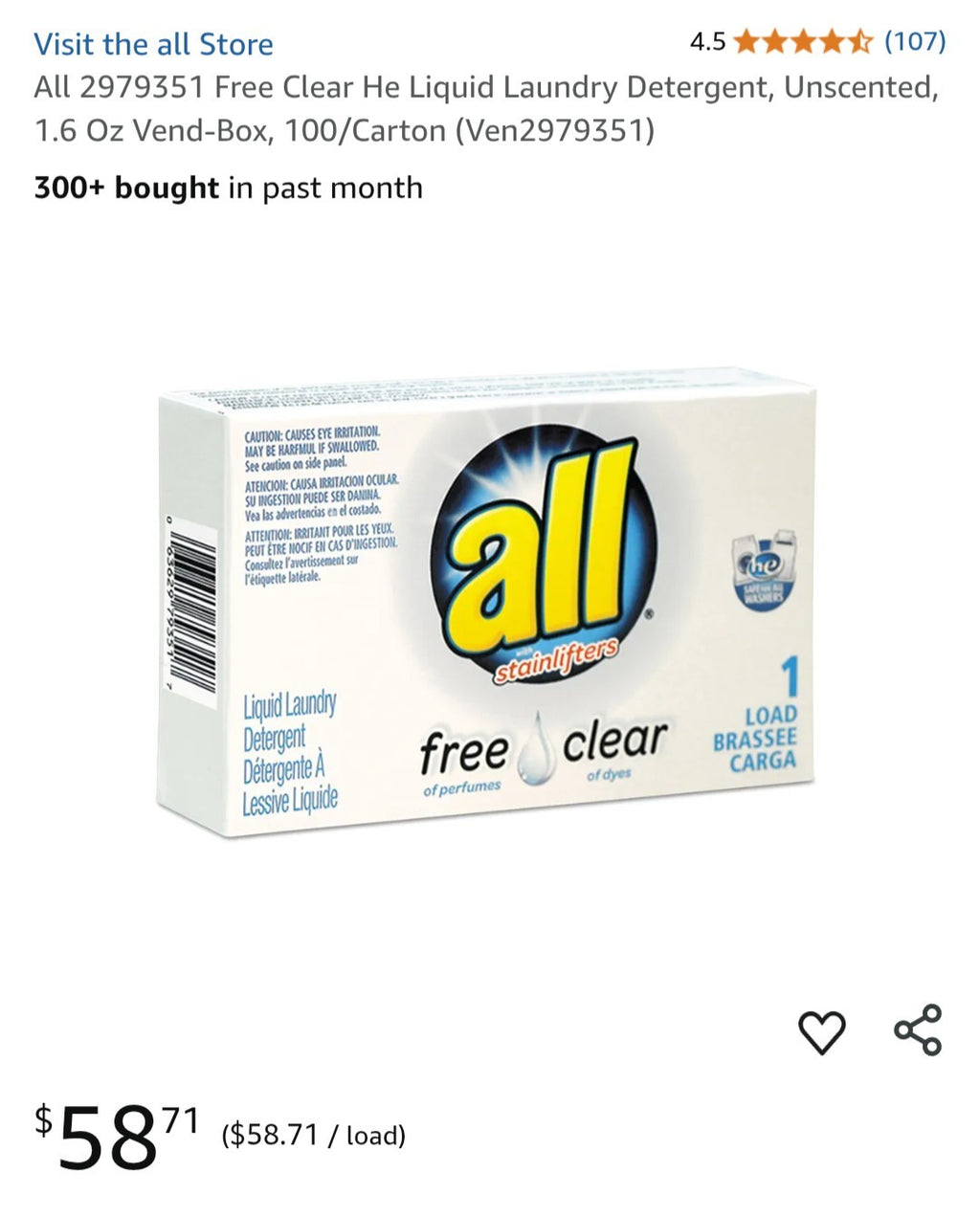Add this detergent to your wish list
The height and width of the screenshot is (1217, 980).
[x=822, y=1032]
